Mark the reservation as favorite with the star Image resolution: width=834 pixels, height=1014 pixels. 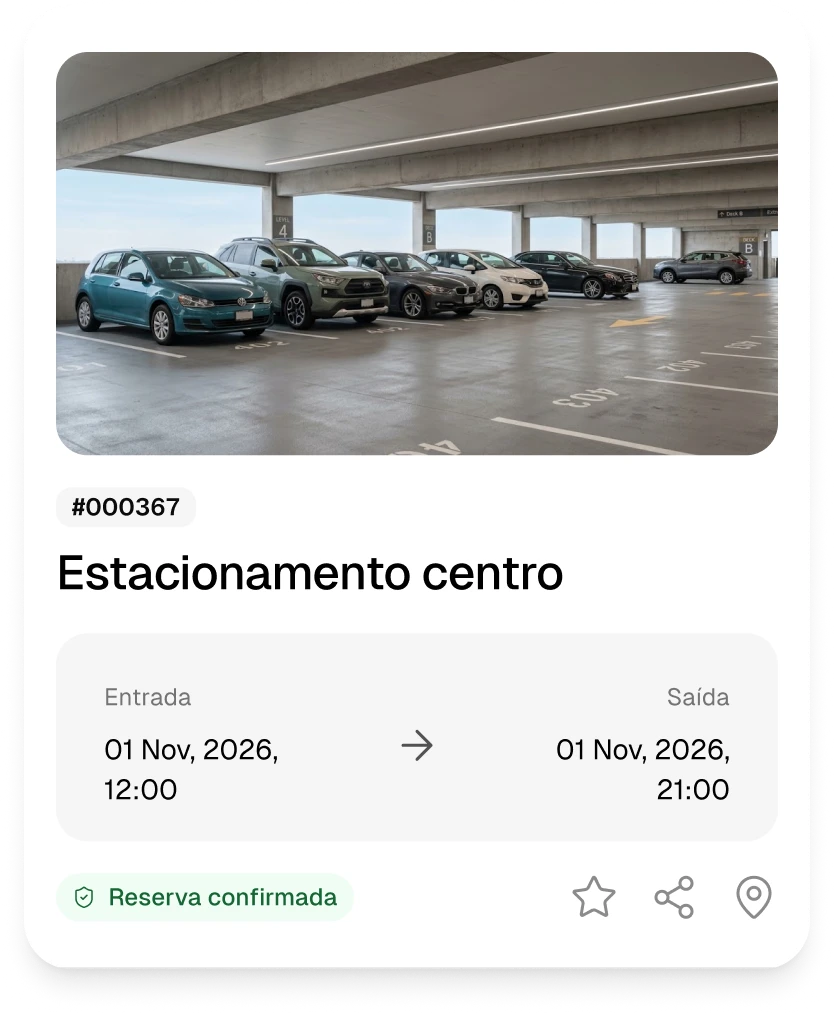click(x=593, y=897)
